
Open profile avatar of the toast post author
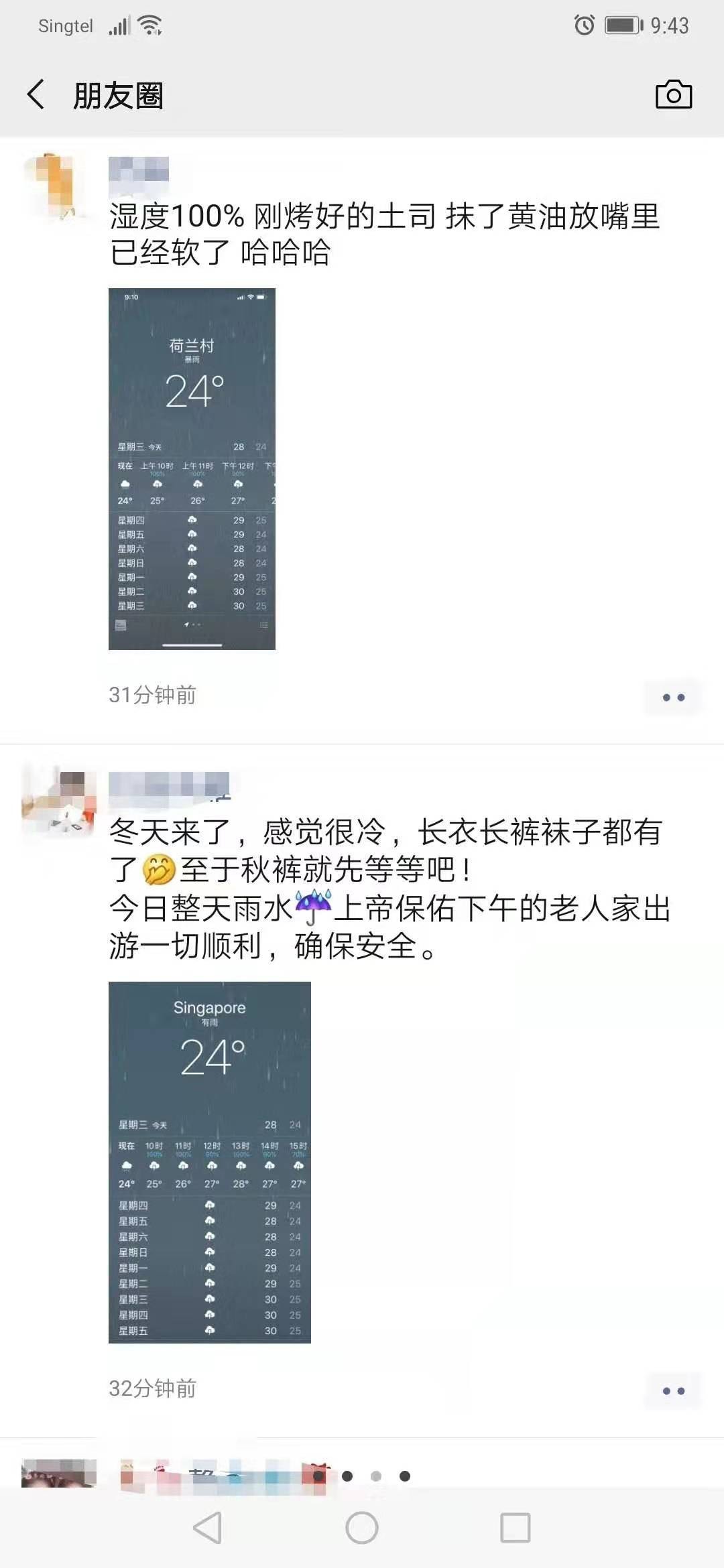point(57,186)
